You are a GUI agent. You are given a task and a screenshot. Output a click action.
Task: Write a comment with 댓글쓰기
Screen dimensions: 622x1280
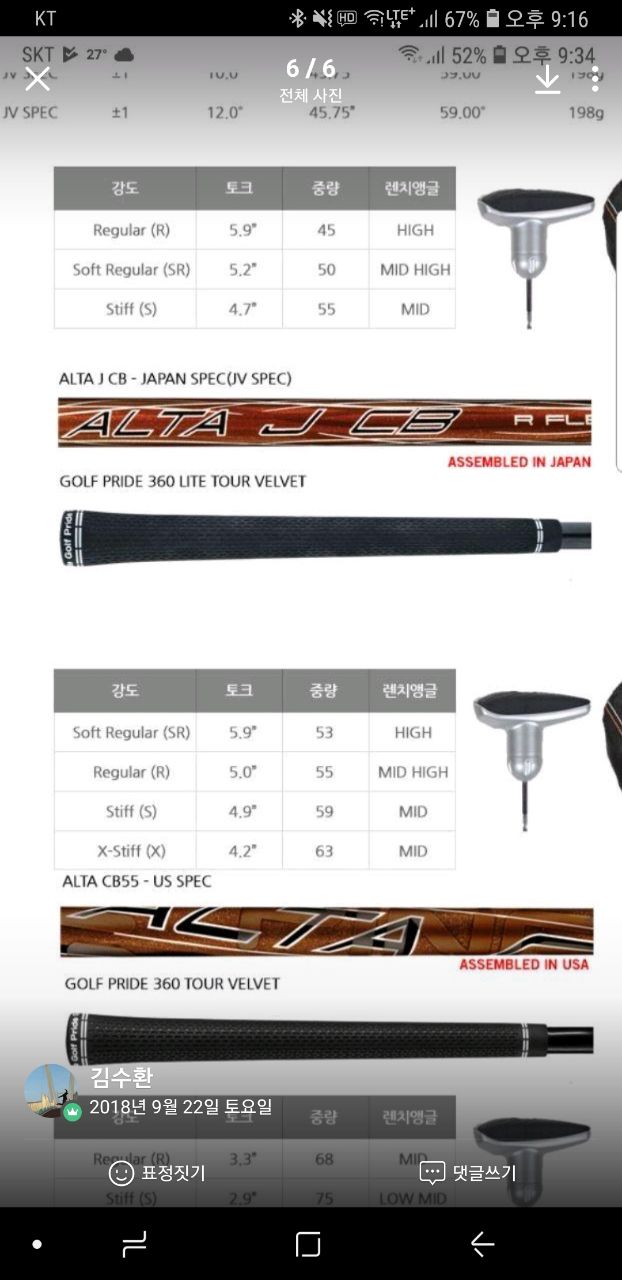467,1173
